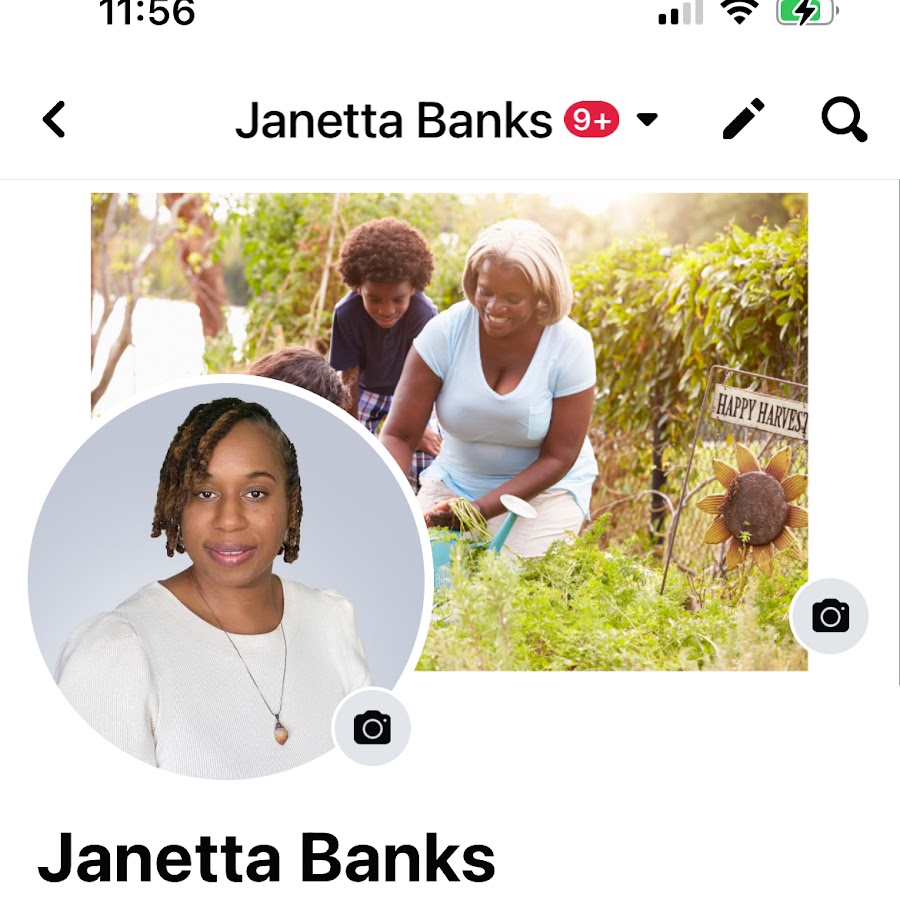
Task: Change cover photo via camera icon
Action: [x=830, y=616]
